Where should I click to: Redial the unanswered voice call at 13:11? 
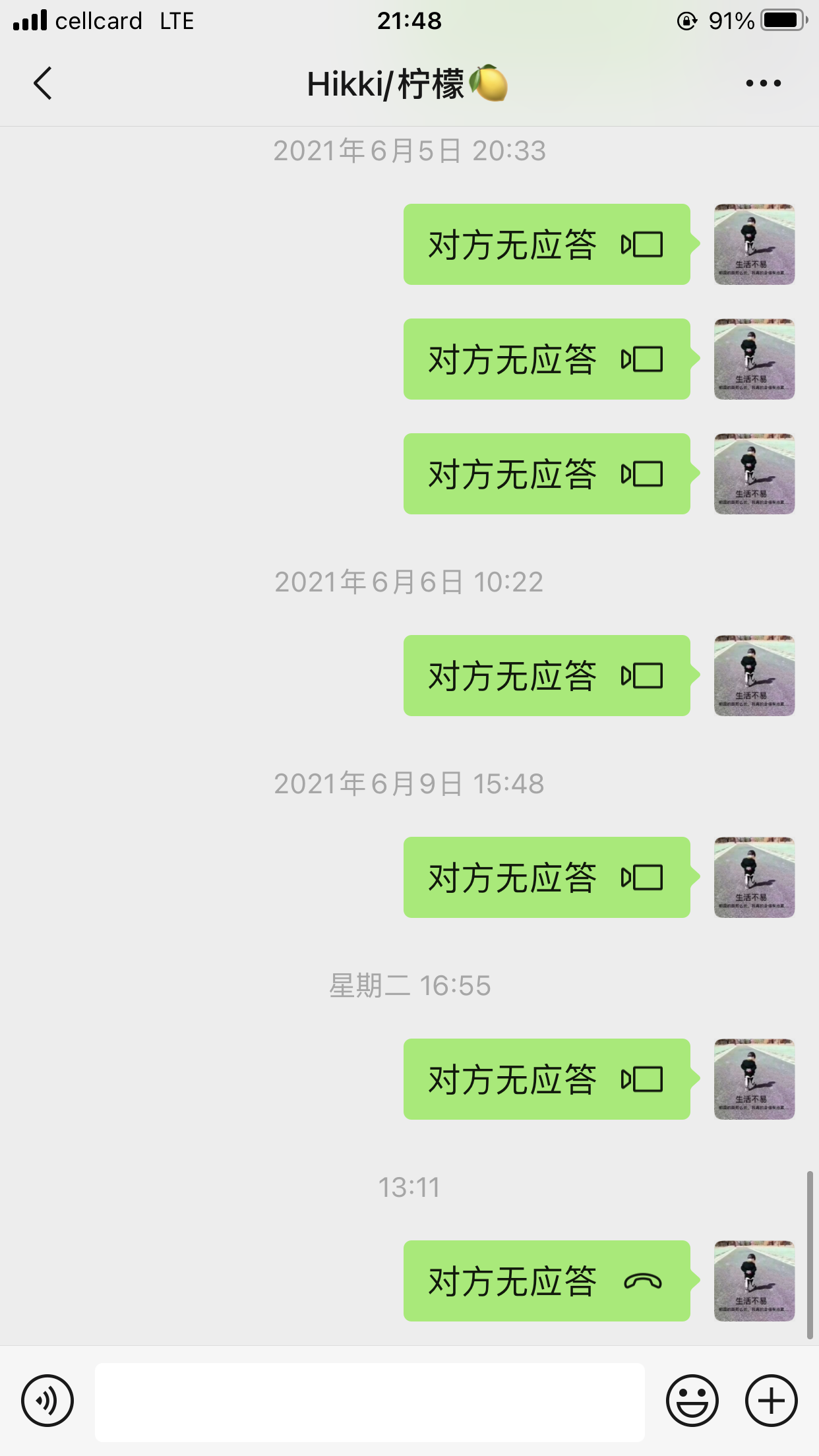coord(547,1281)
